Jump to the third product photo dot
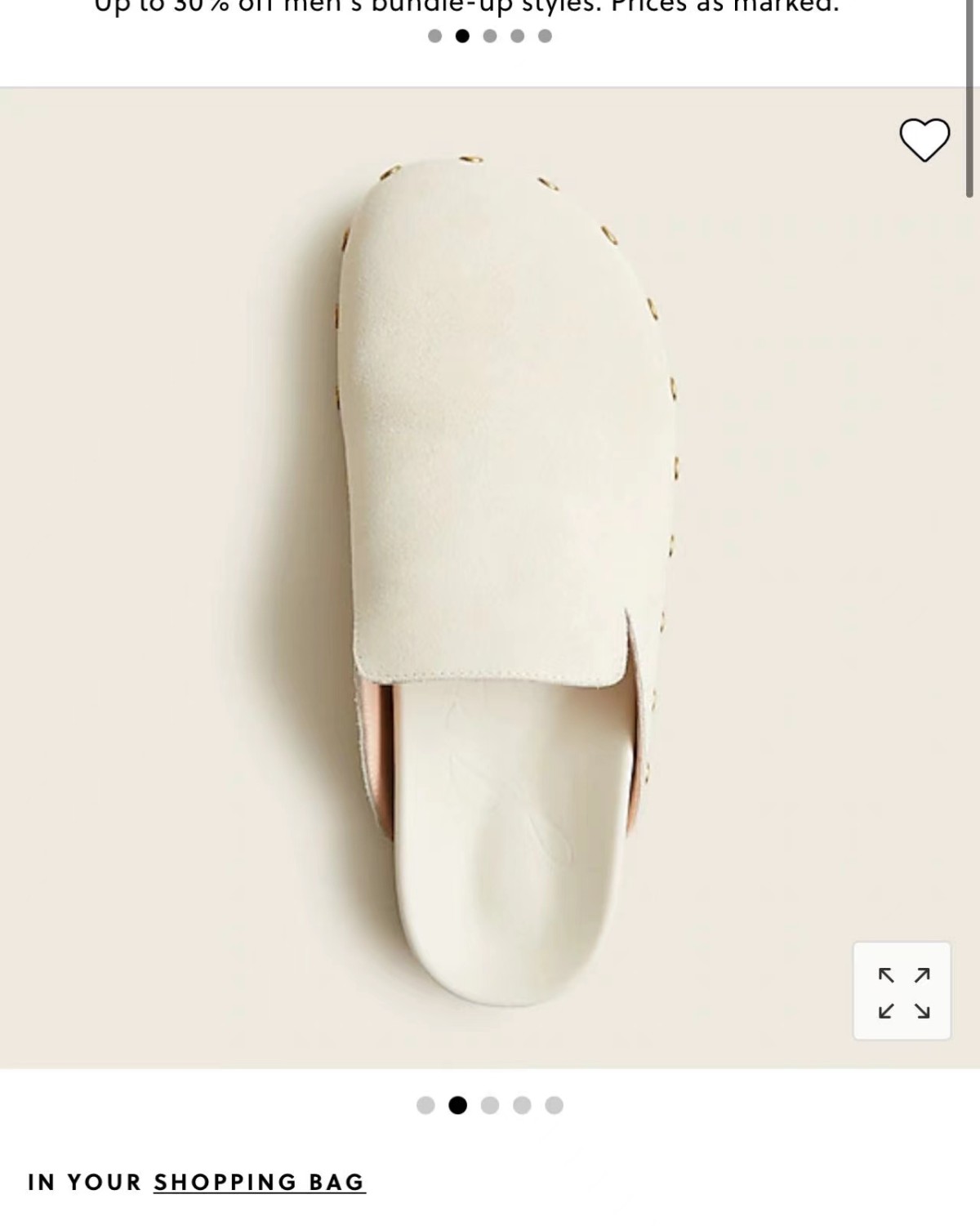Image resolution: width=980 pixels, height=1226 pixels. pyautogui.click(x=490, y=1105)
